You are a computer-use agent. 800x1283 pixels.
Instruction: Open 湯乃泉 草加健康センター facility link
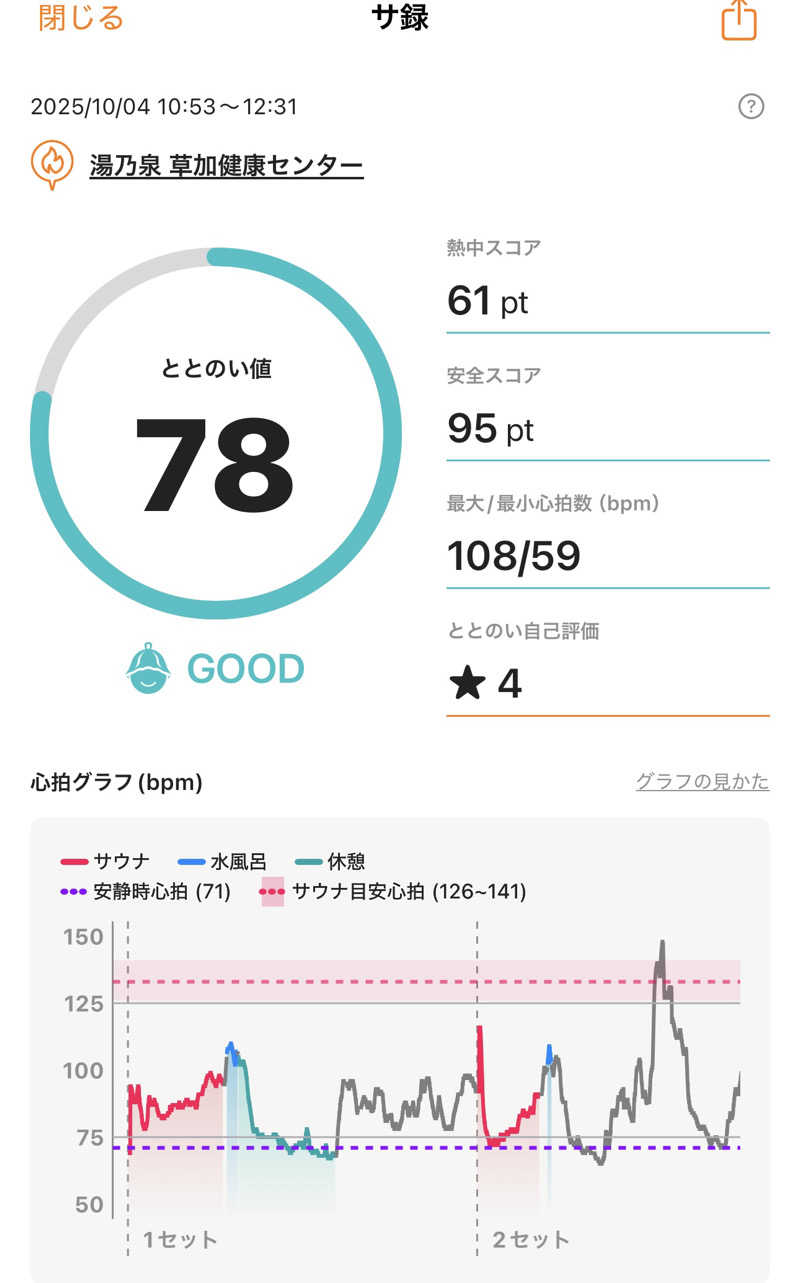coord(226,165)
